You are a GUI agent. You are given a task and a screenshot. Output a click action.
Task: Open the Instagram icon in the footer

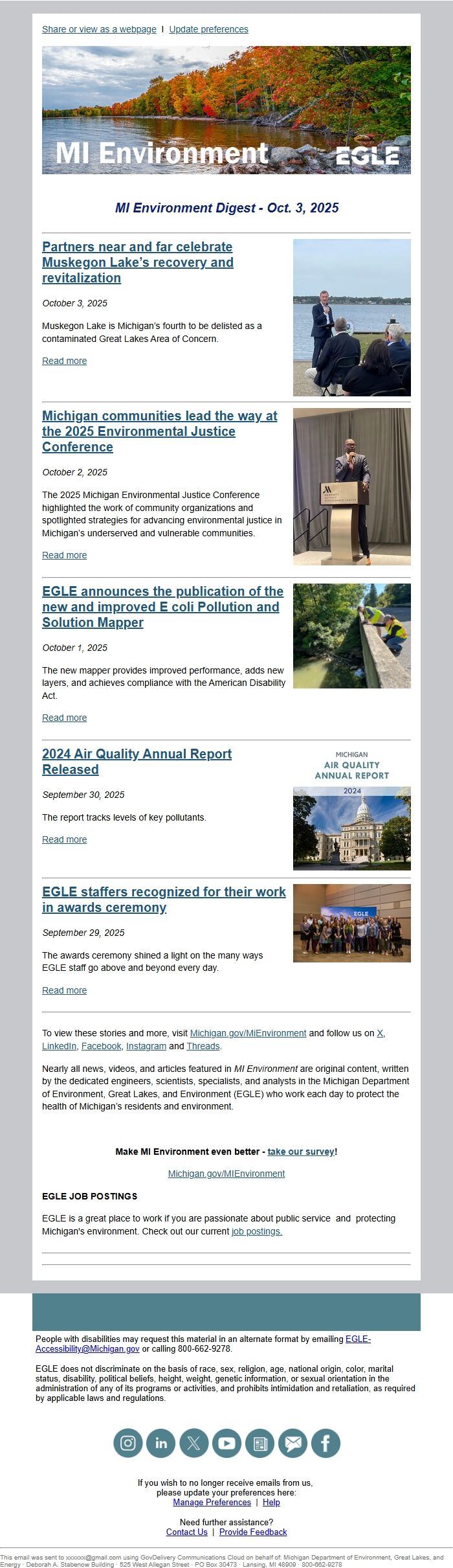coord(128,1443)
